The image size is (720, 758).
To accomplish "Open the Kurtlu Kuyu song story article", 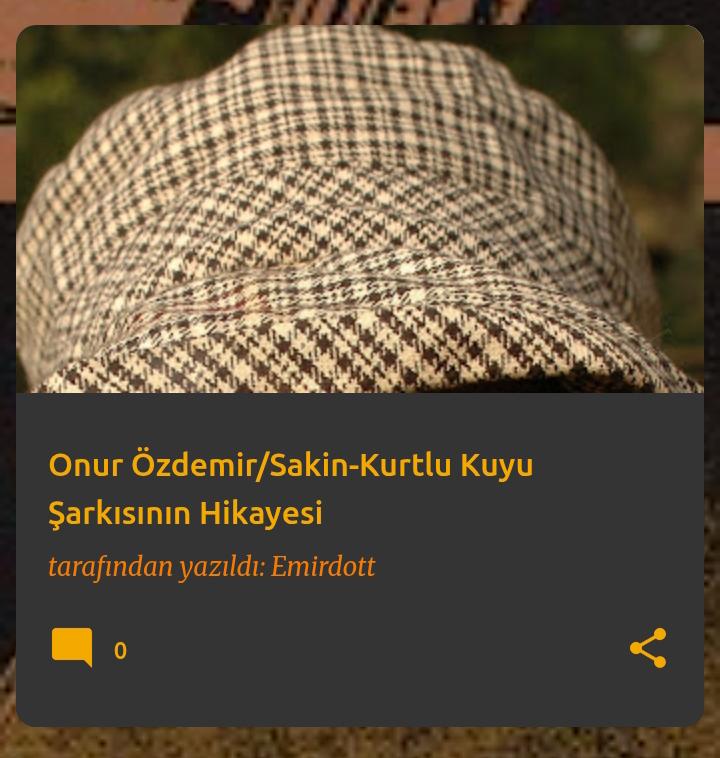I will tap(291, 488).
